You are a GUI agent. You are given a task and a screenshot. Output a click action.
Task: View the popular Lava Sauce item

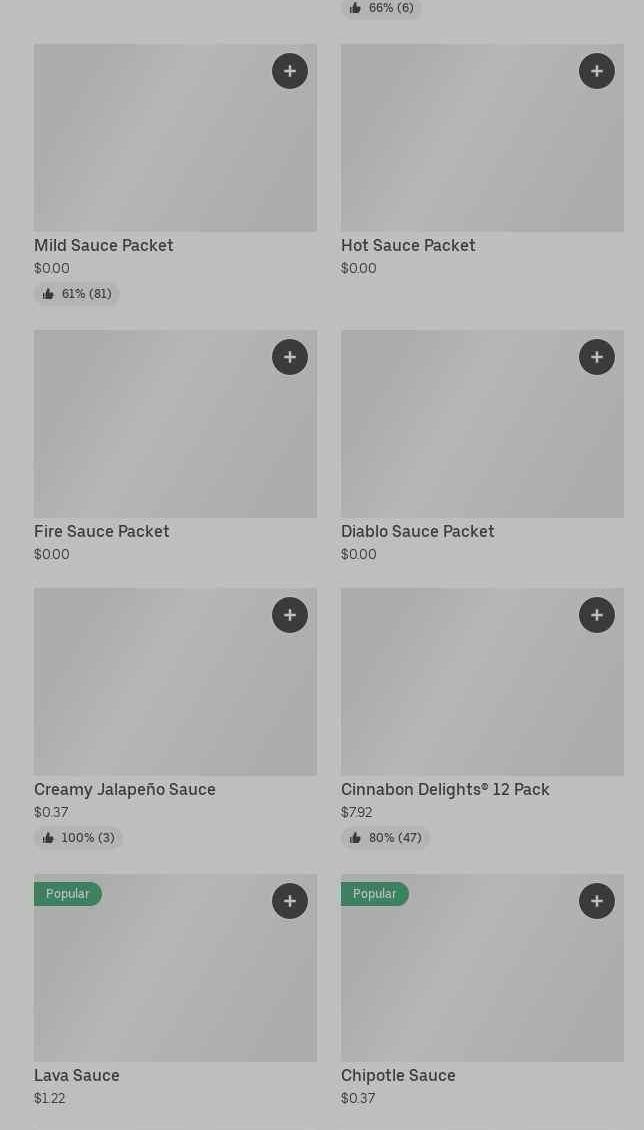coord(175,991)
